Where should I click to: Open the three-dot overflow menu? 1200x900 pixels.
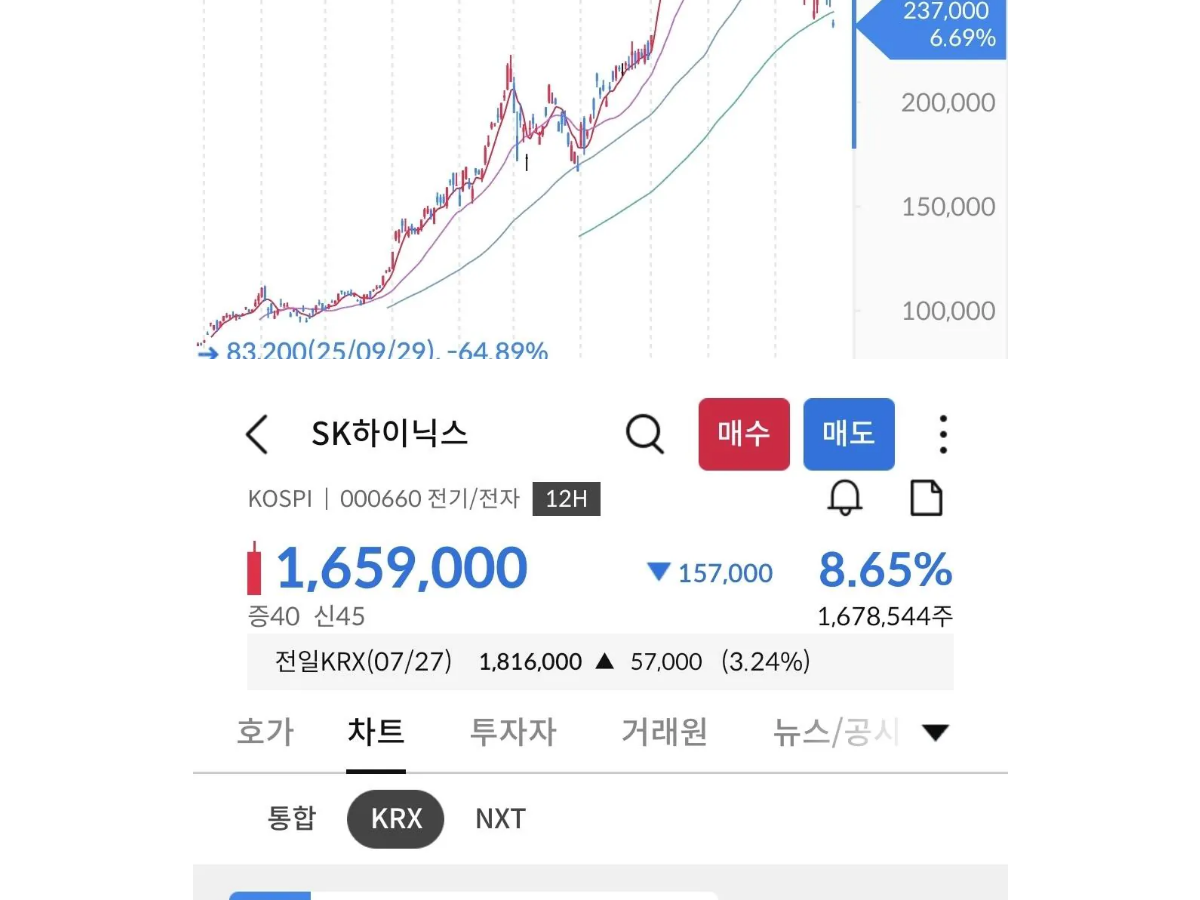tap(942, 435)
